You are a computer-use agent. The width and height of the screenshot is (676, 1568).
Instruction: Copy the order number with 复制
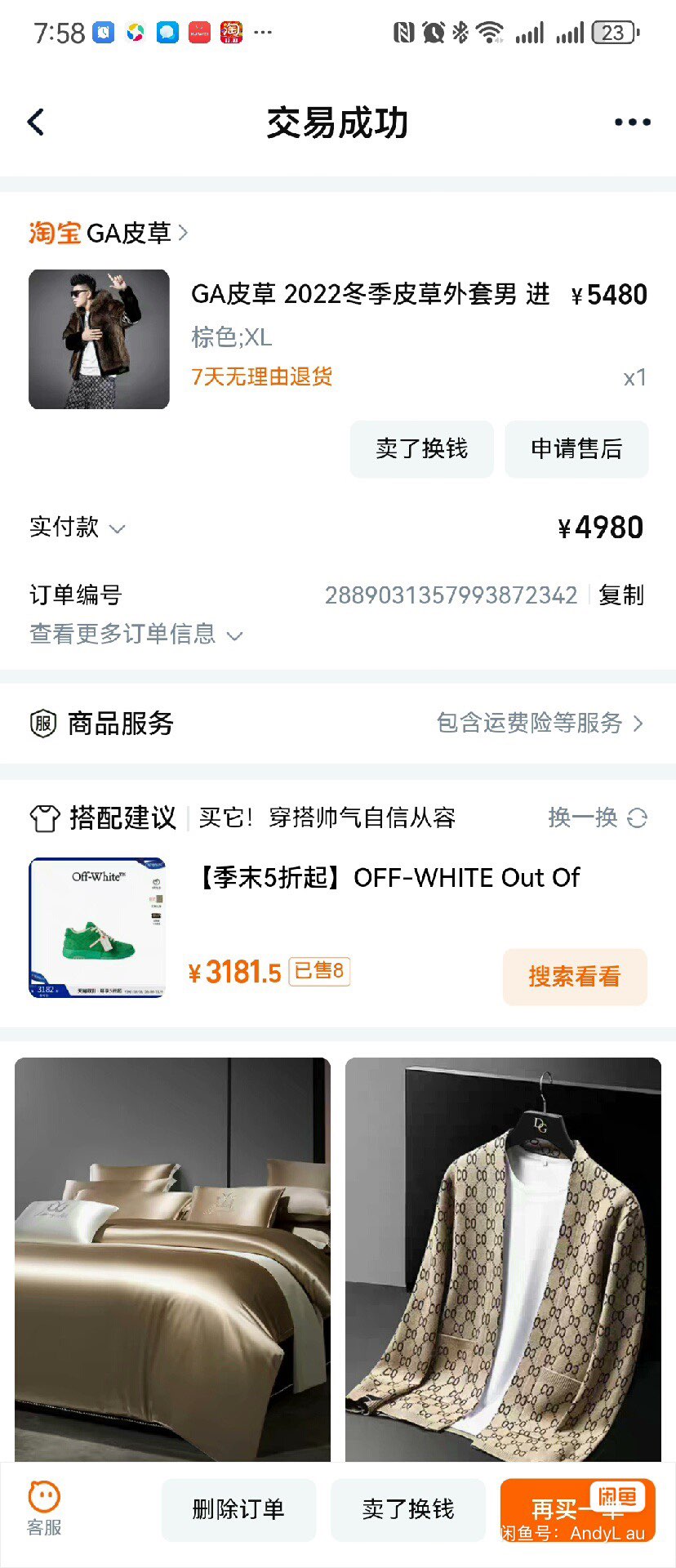point(621,595)
